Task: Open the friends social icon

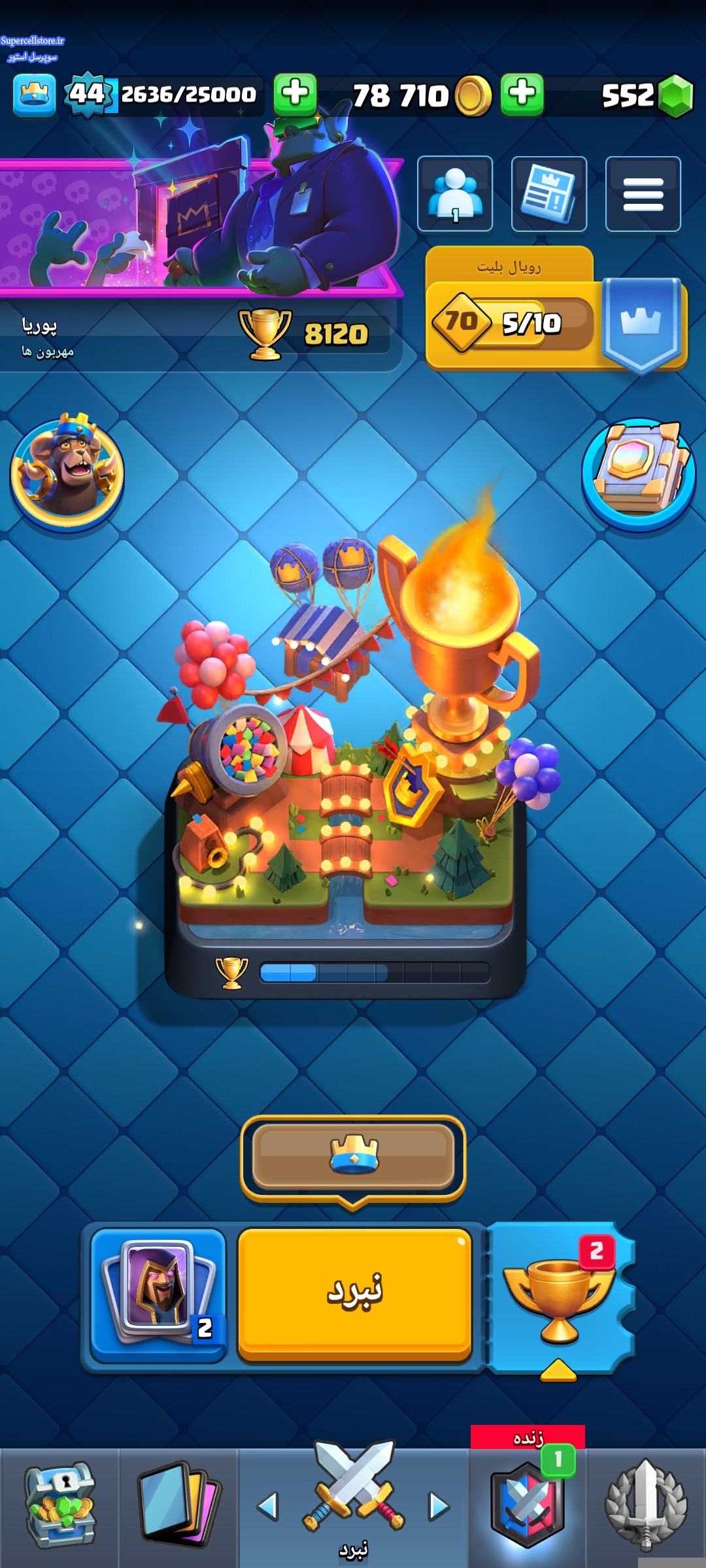Action: [x=455, y=194]
